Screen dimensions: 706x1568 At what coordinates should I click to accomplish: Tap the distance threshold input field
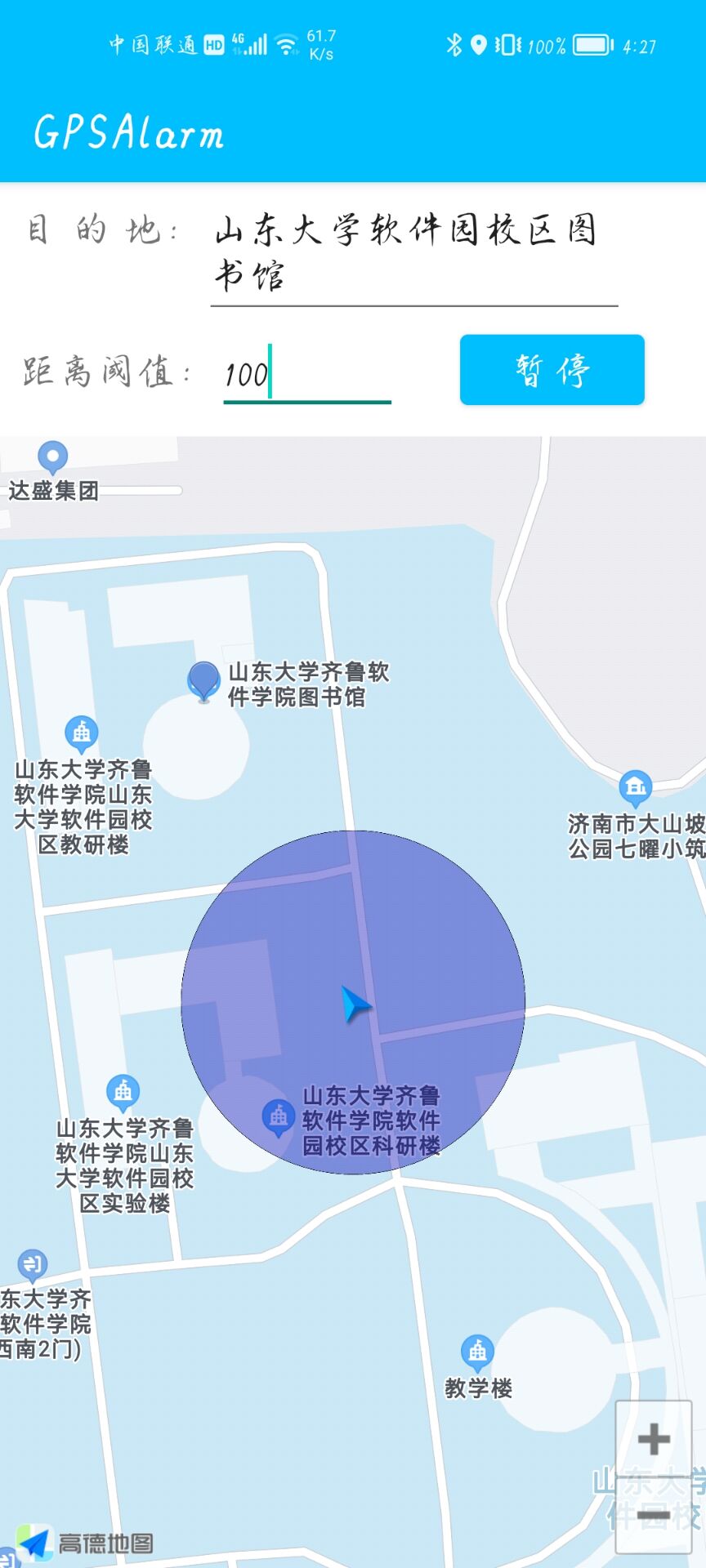307,375
